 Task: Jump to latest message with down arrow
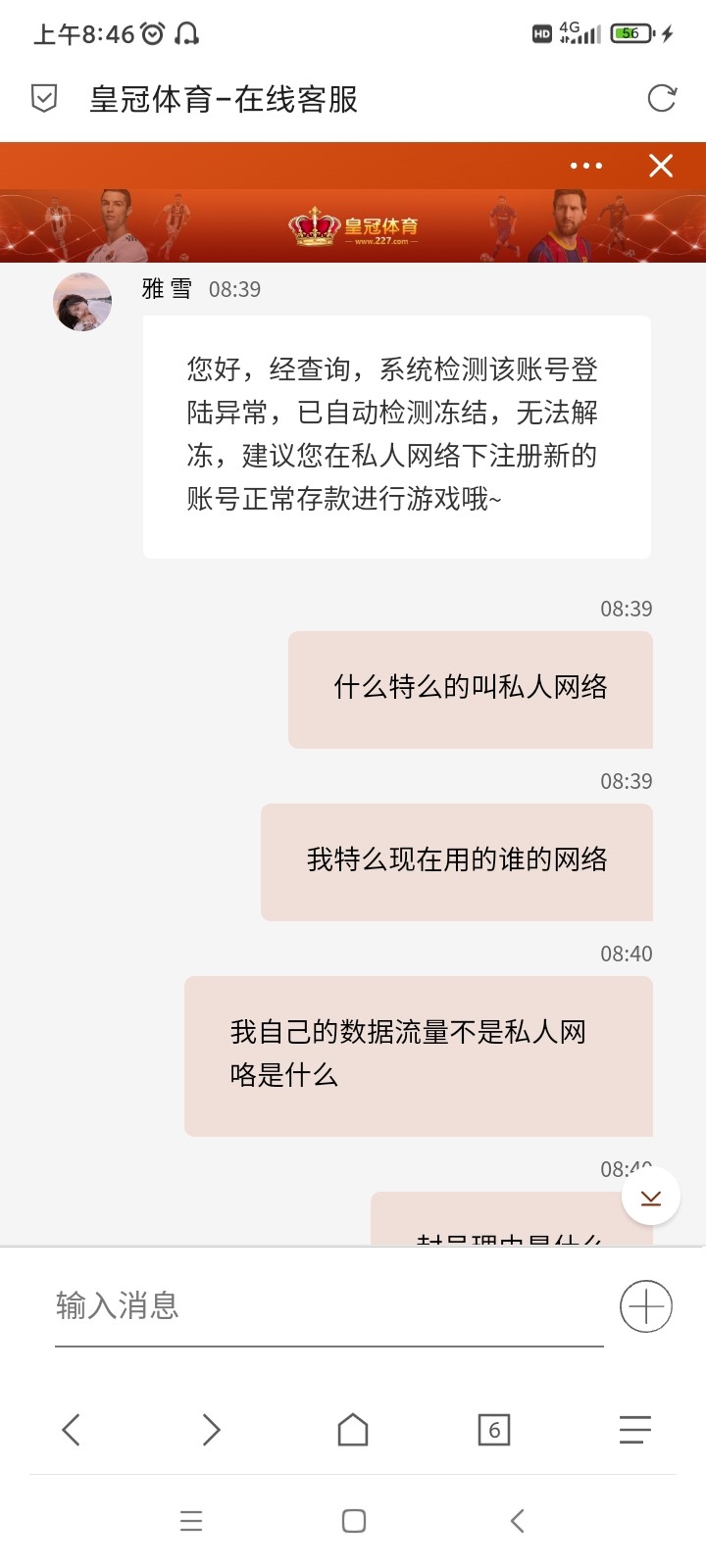pos(651,1197)
